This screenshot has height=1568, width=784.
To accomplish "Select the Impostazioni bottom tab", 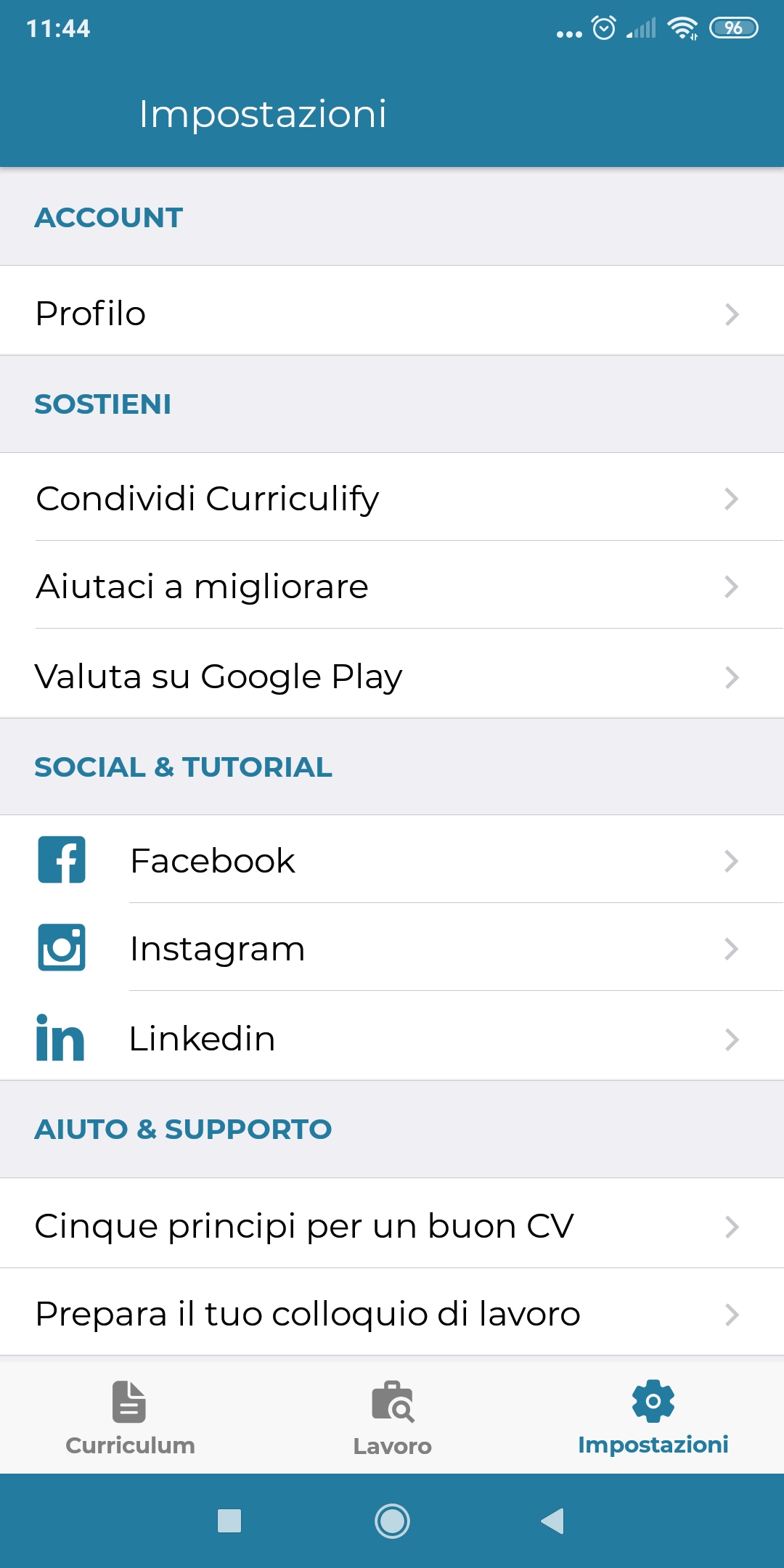I will (x=653, y=1417).
